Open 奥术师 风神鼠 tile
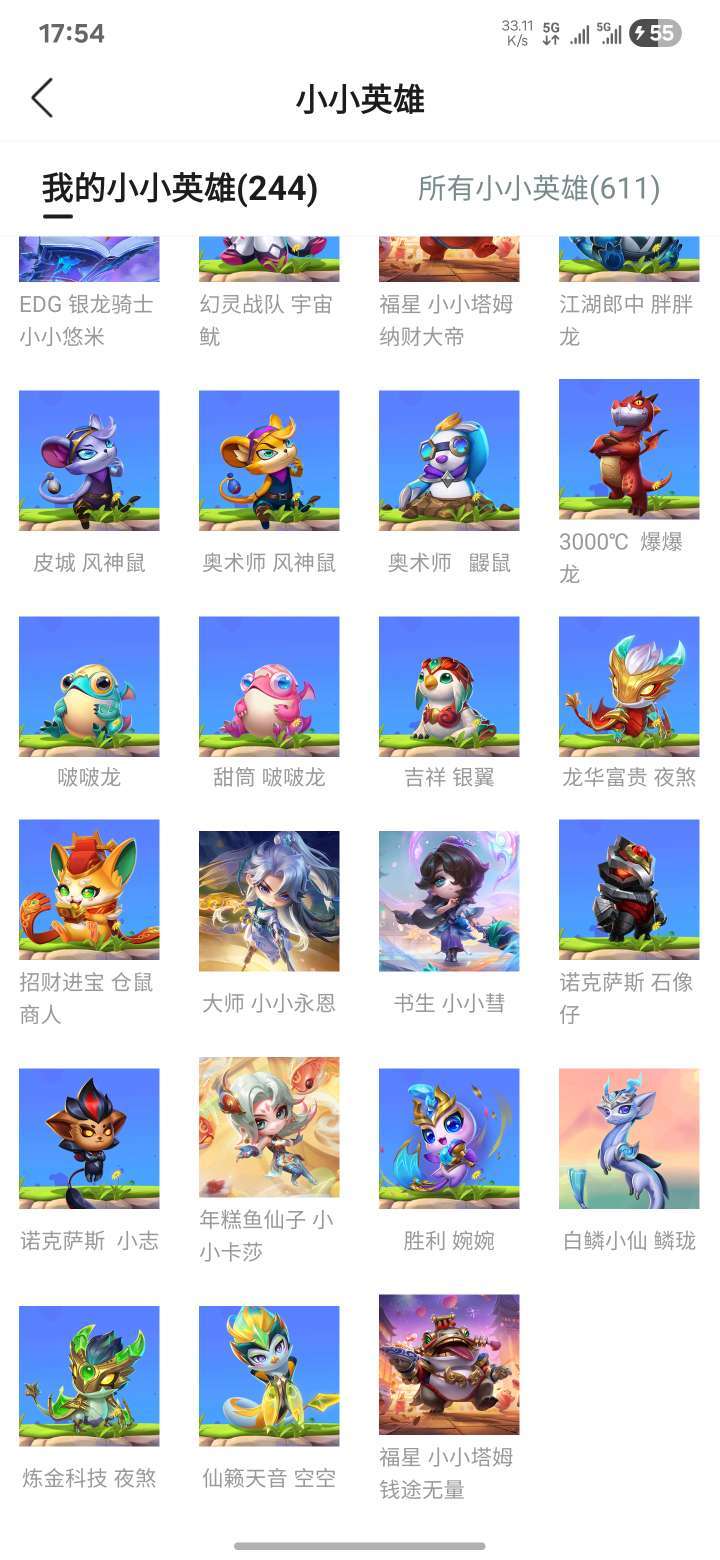The height and width of the screenshot is (1560, 720). click(x=269, y=461)
